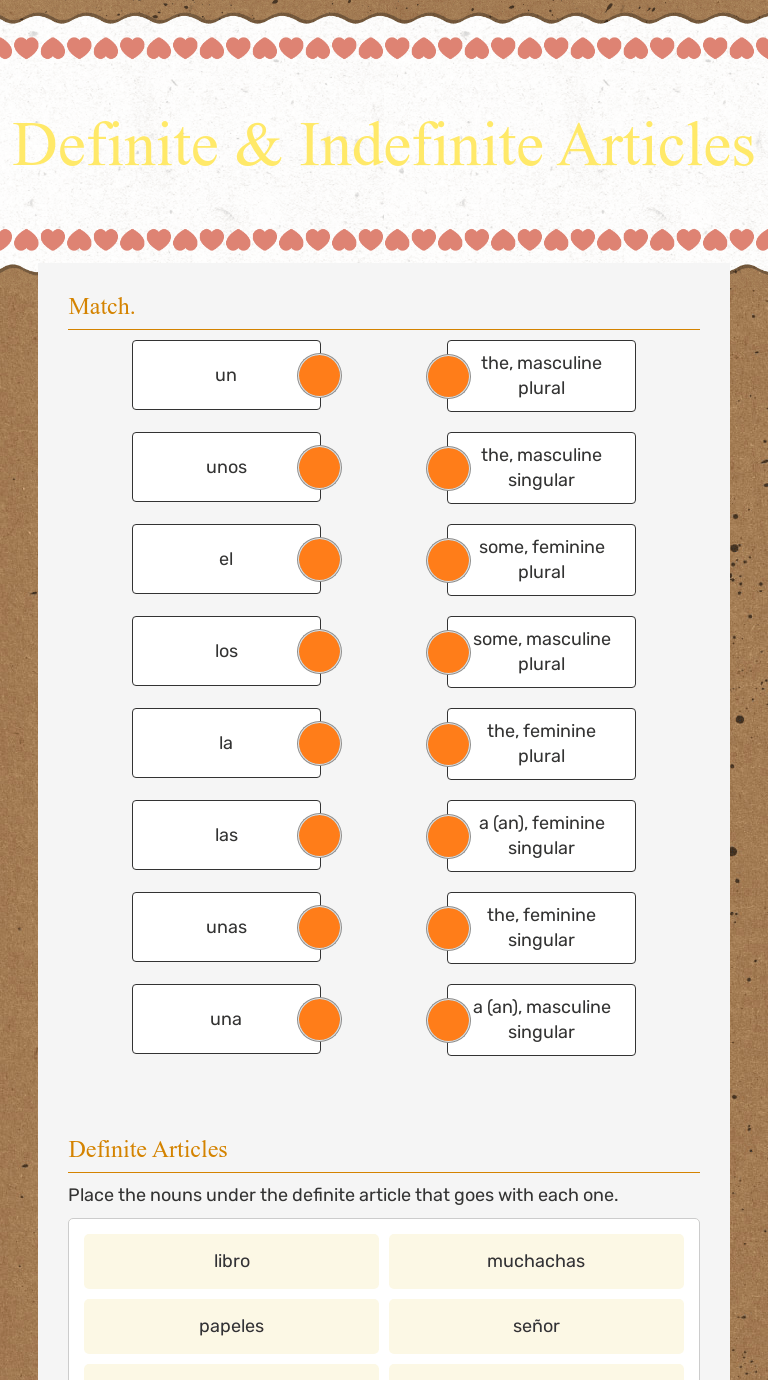Tap the orange connector next to 'un'

coord(320,376)
